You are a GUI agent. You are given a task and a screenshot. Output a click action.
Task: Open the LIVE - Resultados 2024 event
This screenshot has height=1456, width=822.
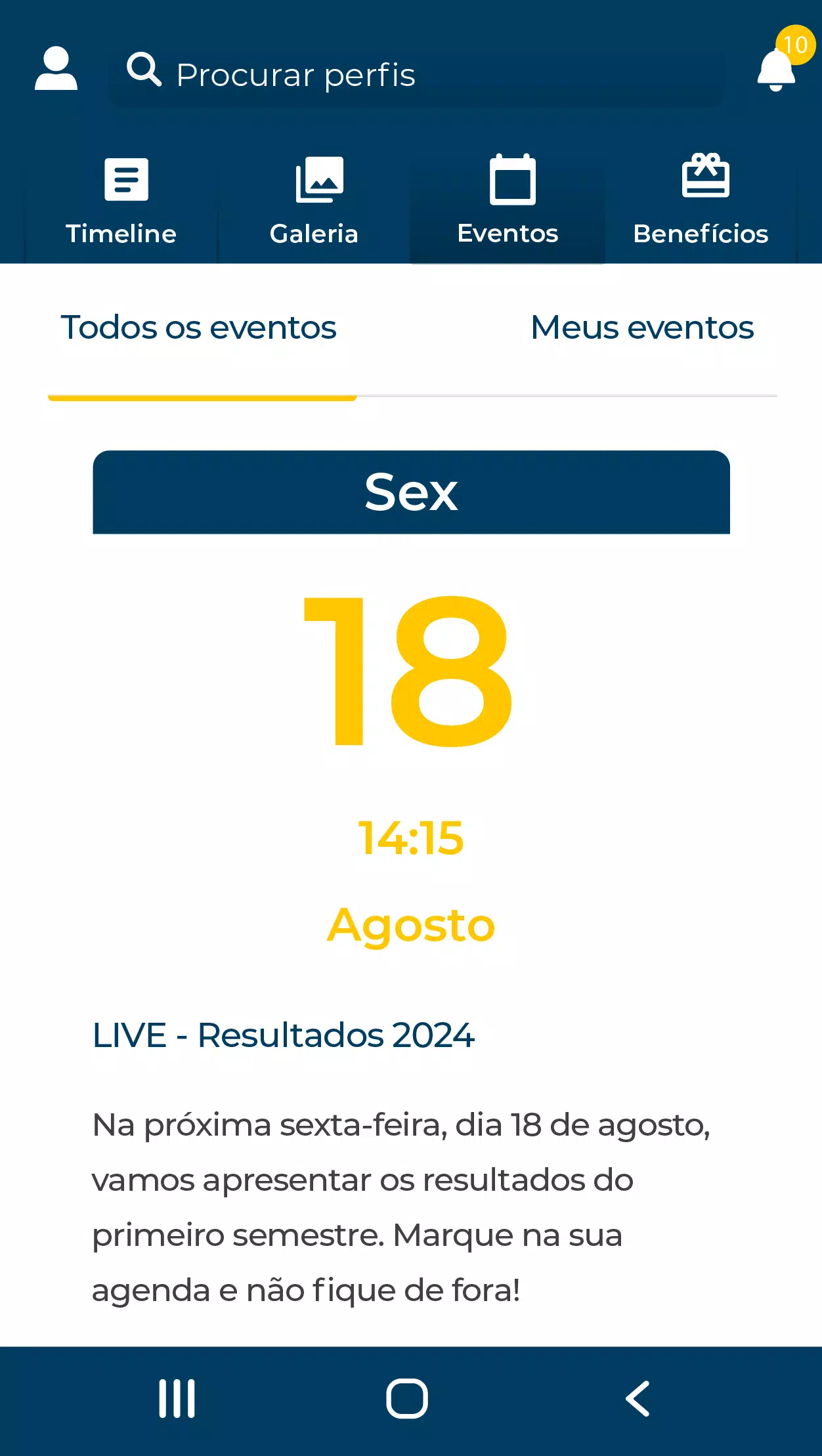click(283, 1035)
